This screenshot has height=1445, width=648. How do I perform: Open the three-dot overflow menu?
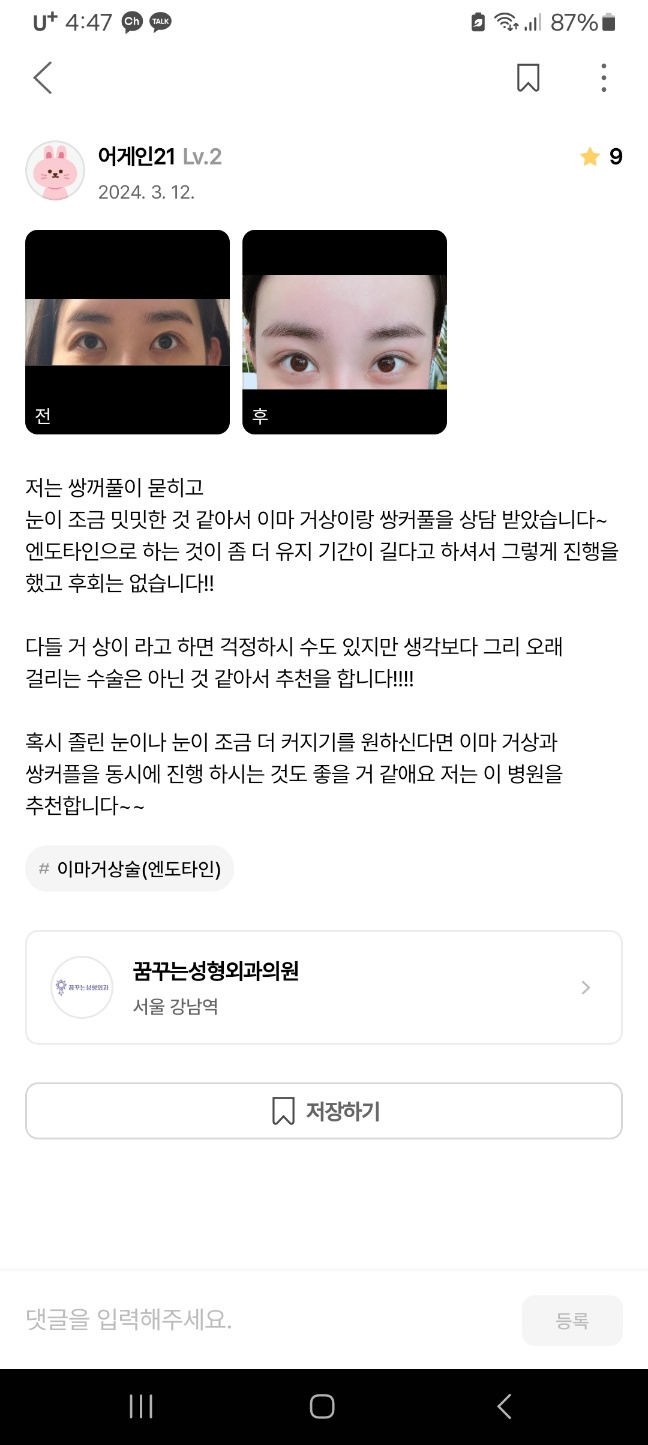(x=603, y=78)
